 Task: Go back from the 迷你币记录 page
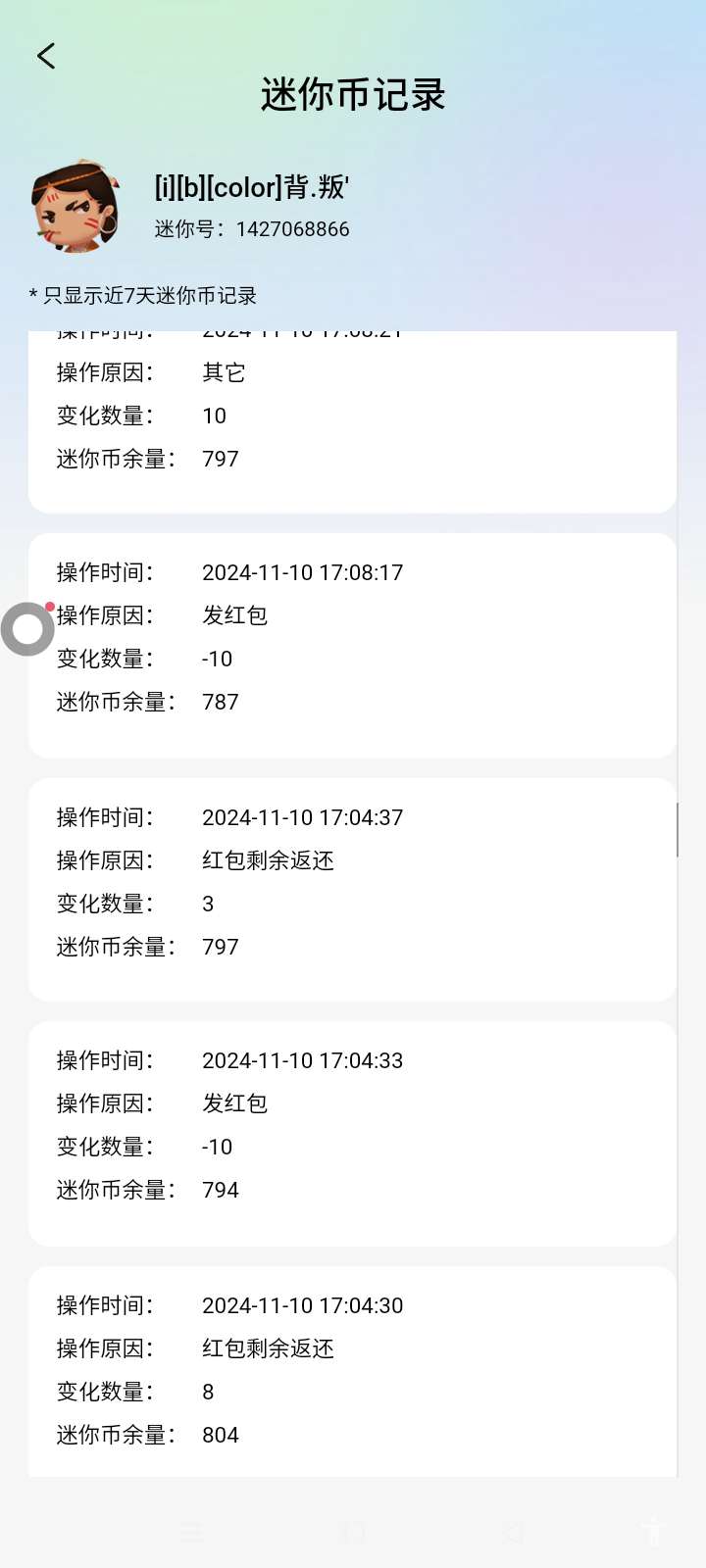point(46,56)
